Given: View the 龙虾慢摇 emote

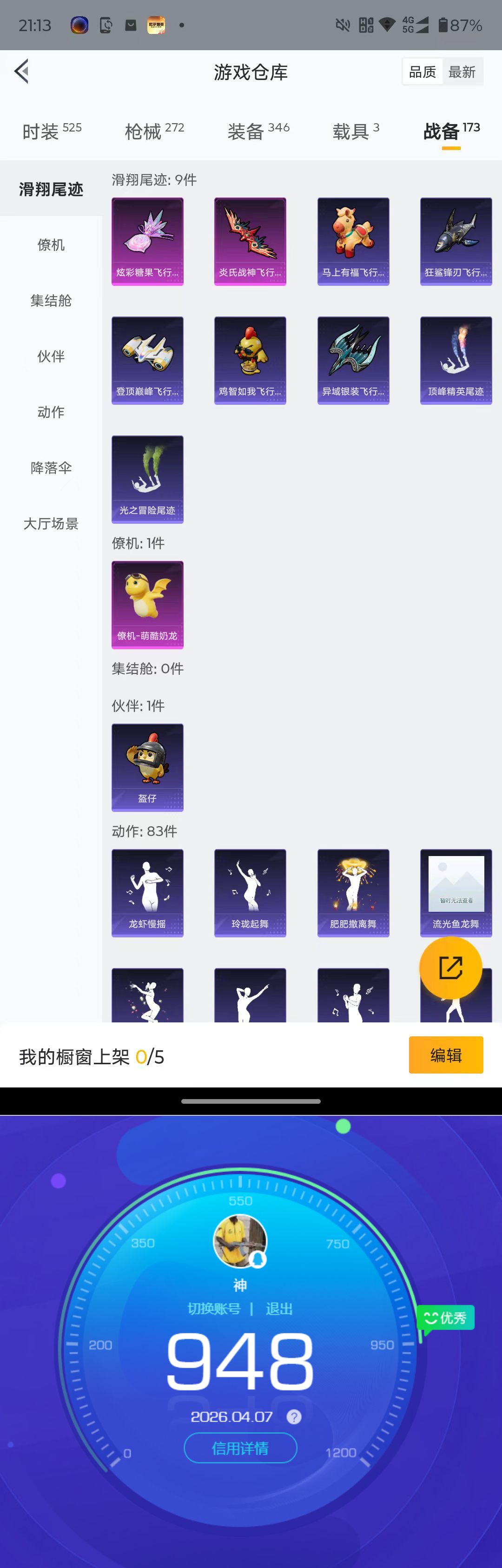Looking at the screenshot, I should (147, 892).
